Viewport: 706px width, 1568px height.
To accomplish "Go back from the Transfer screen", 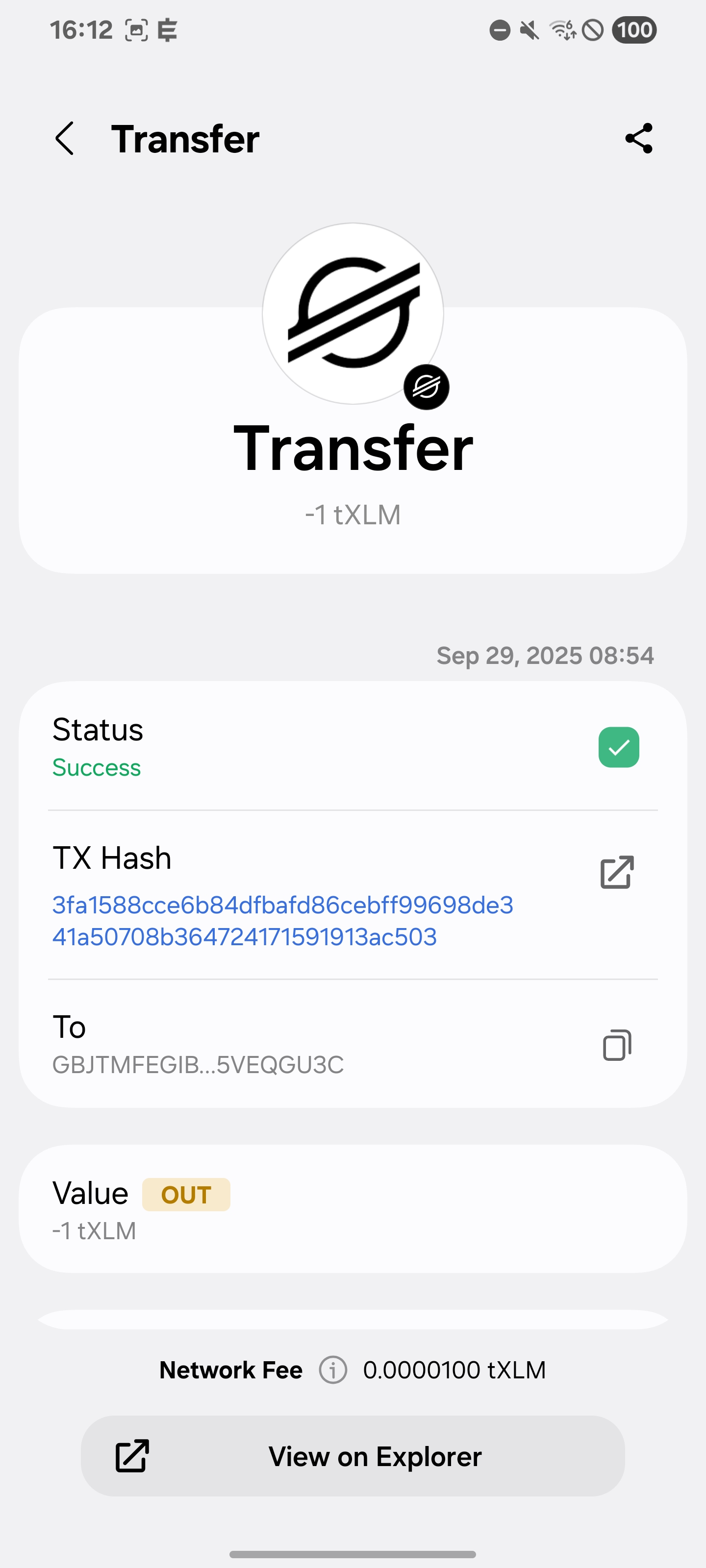I will [x=65, y=138].
